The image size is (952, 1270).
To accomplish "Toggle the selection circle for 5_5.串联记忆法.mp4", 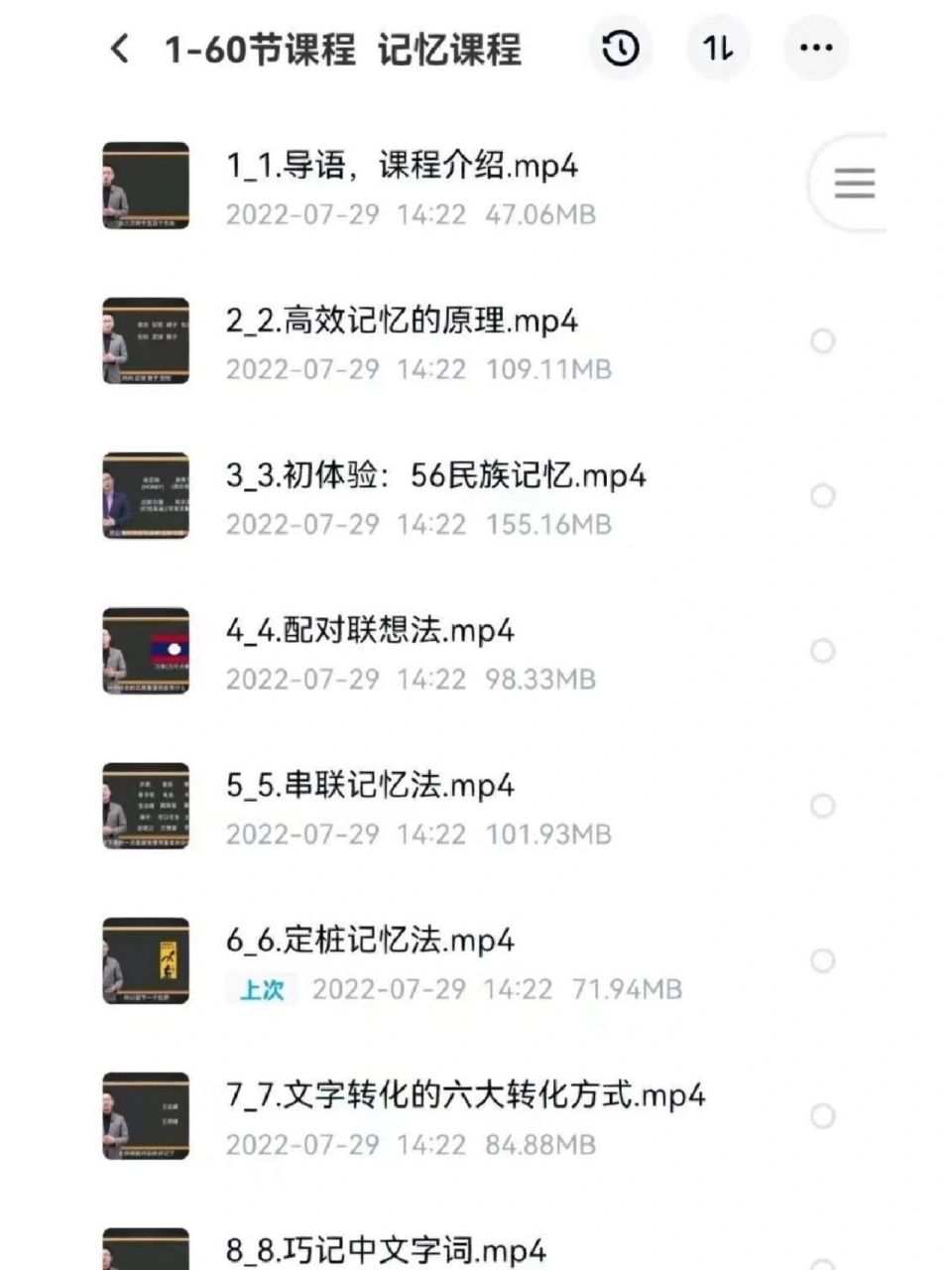I will [821, 806].
